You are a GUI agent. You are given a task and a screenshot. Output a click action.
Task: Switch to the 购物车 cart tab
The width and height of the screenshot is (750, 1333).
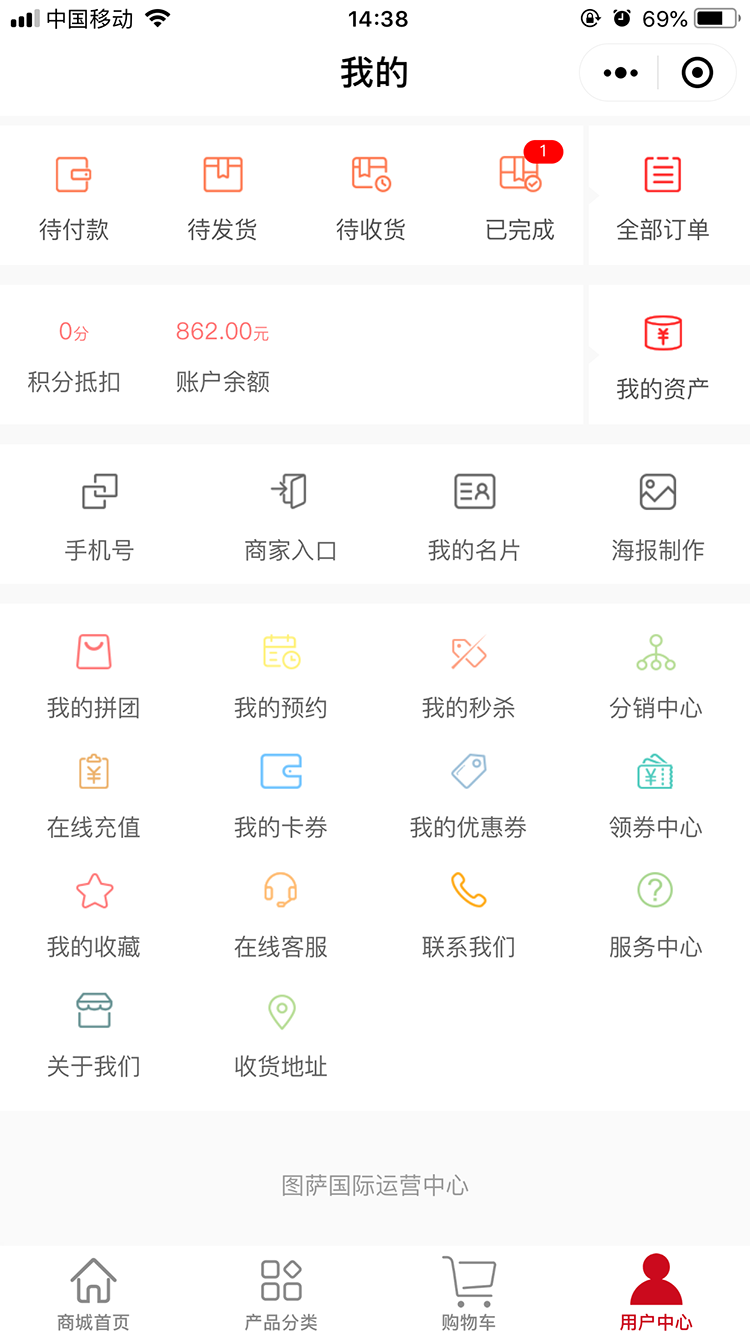click(468, 1292)
